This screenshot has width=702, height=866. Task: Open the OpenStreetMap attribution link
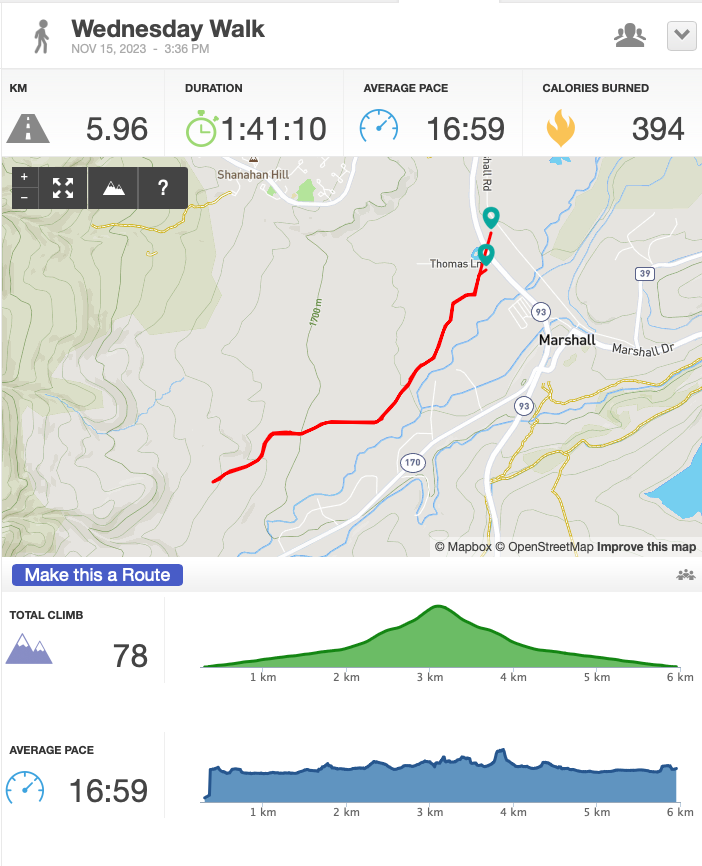coord(544,547)
